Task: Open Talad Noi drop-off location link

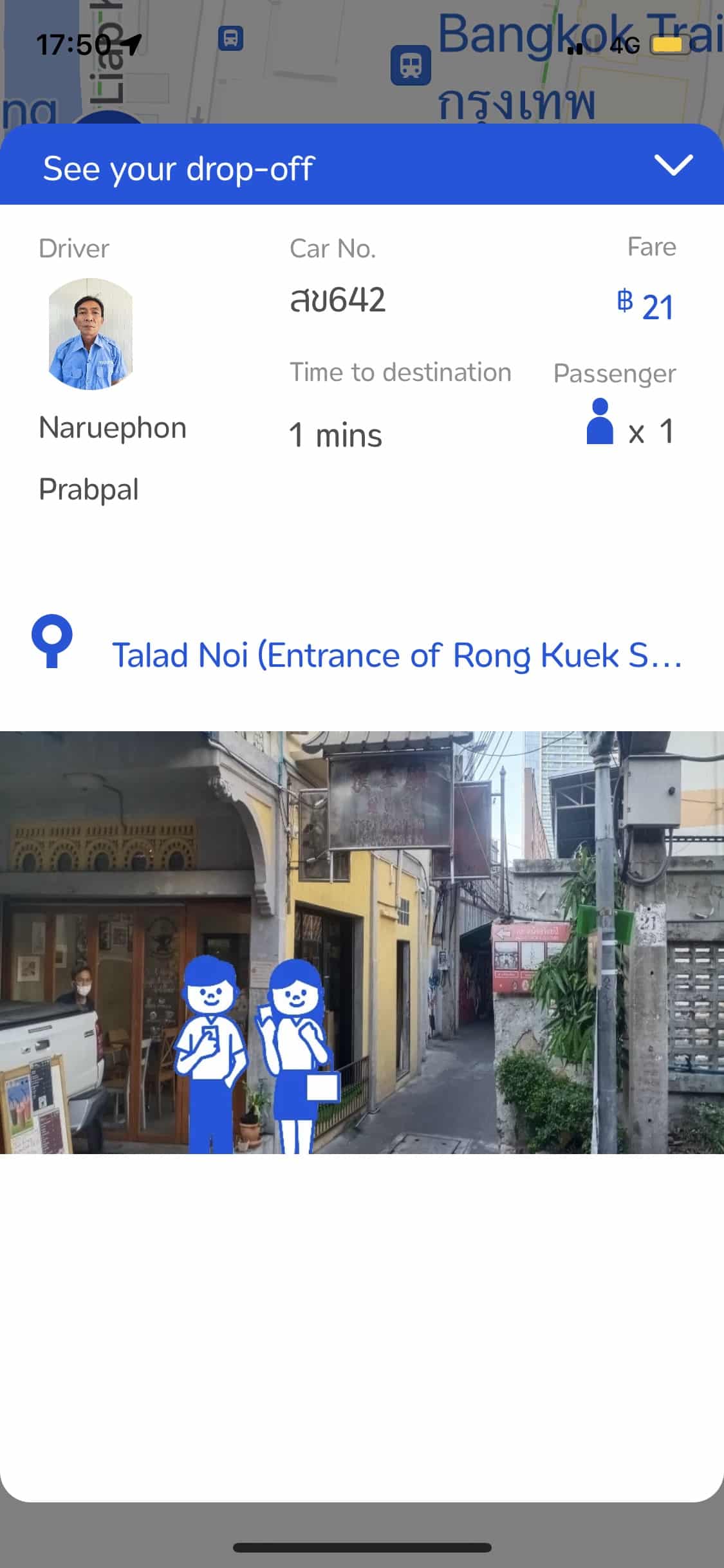Action: 396,656
